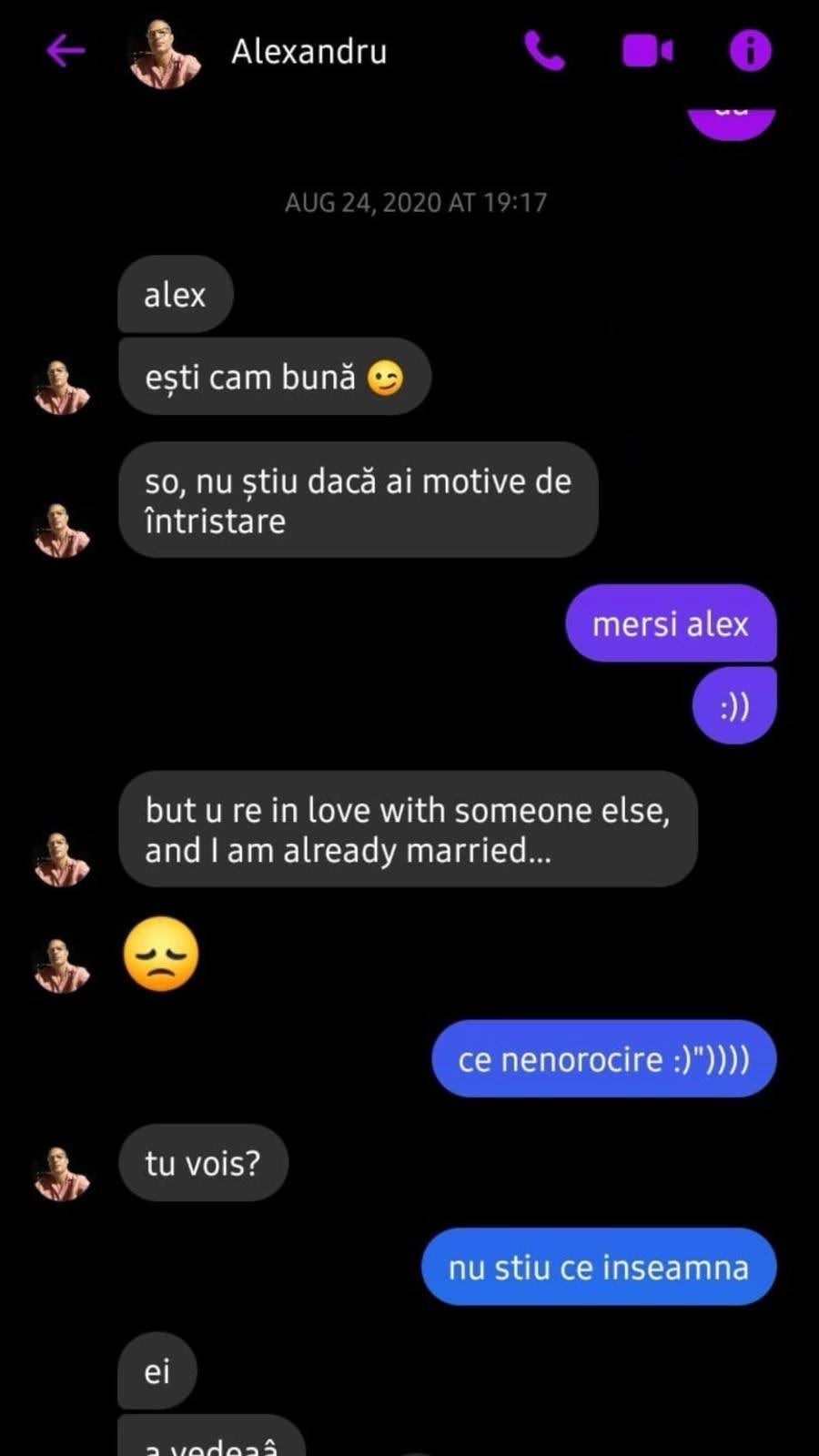The image size is (819, 1456).
Task: Start a voice call with Alexandru
Action: 544,51
